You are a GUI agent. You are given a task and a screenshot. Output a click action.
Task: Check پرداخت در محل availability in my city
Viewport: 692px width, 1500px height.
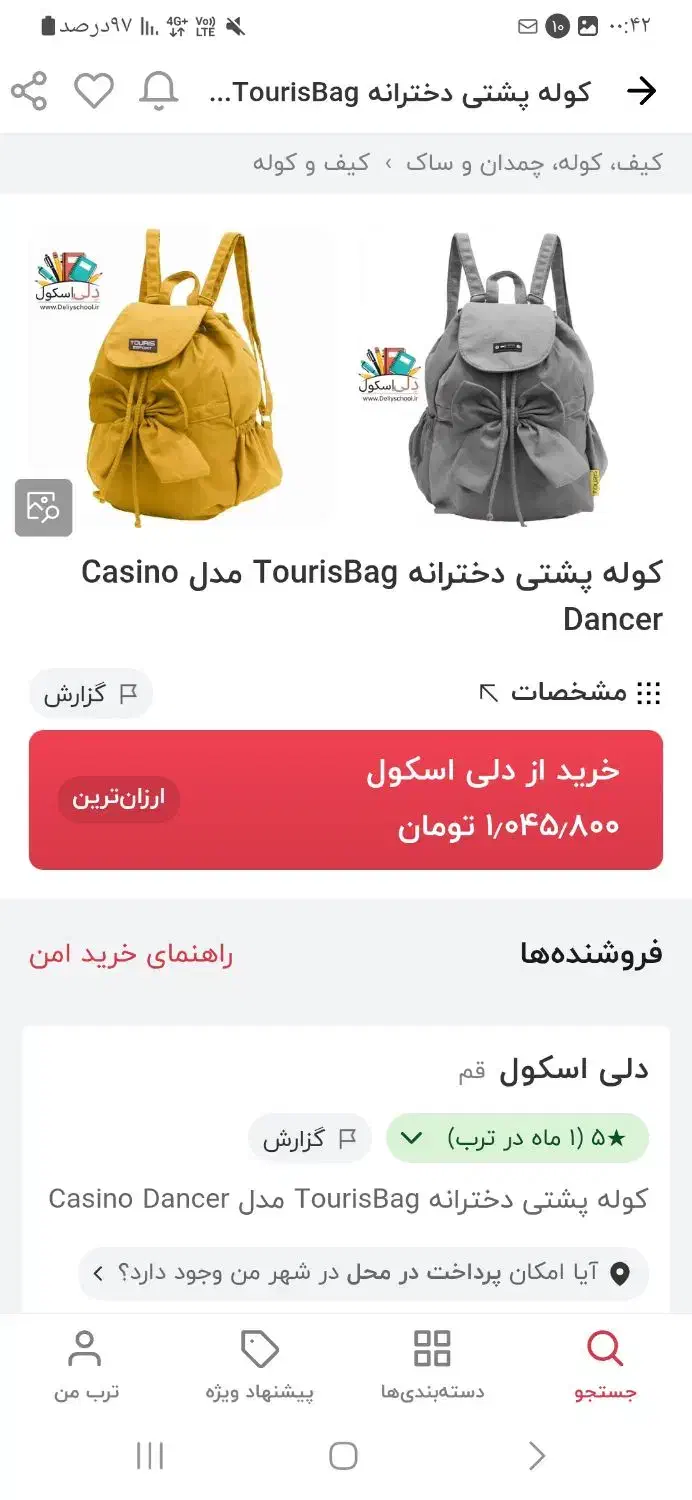pos(363,1273)
